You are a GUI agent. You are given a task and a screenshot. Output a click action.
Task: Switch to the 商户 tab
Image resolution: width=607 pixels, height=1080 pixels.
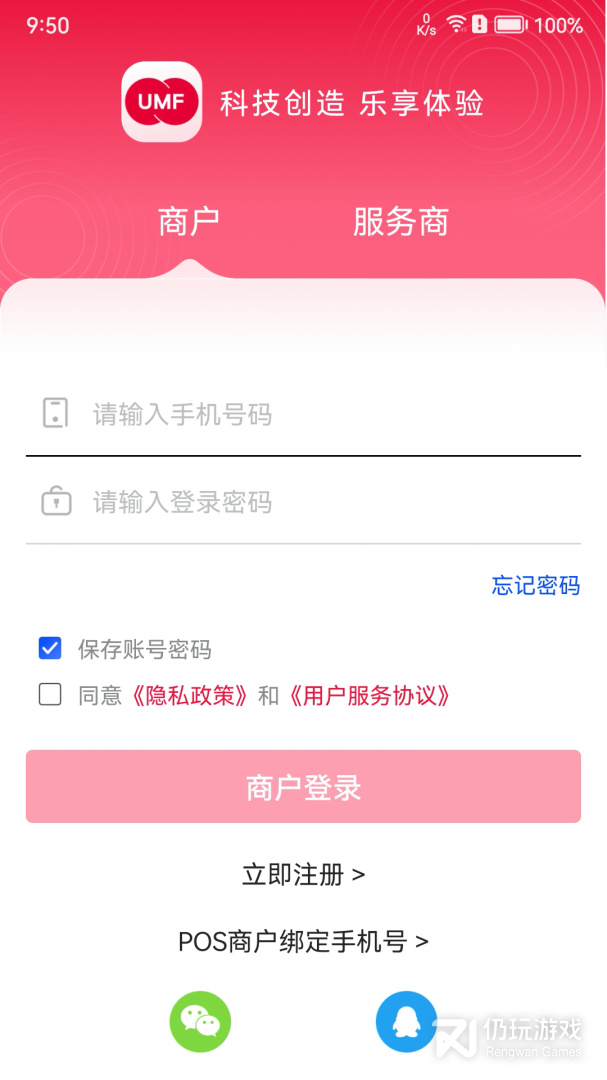click(189, 222)
